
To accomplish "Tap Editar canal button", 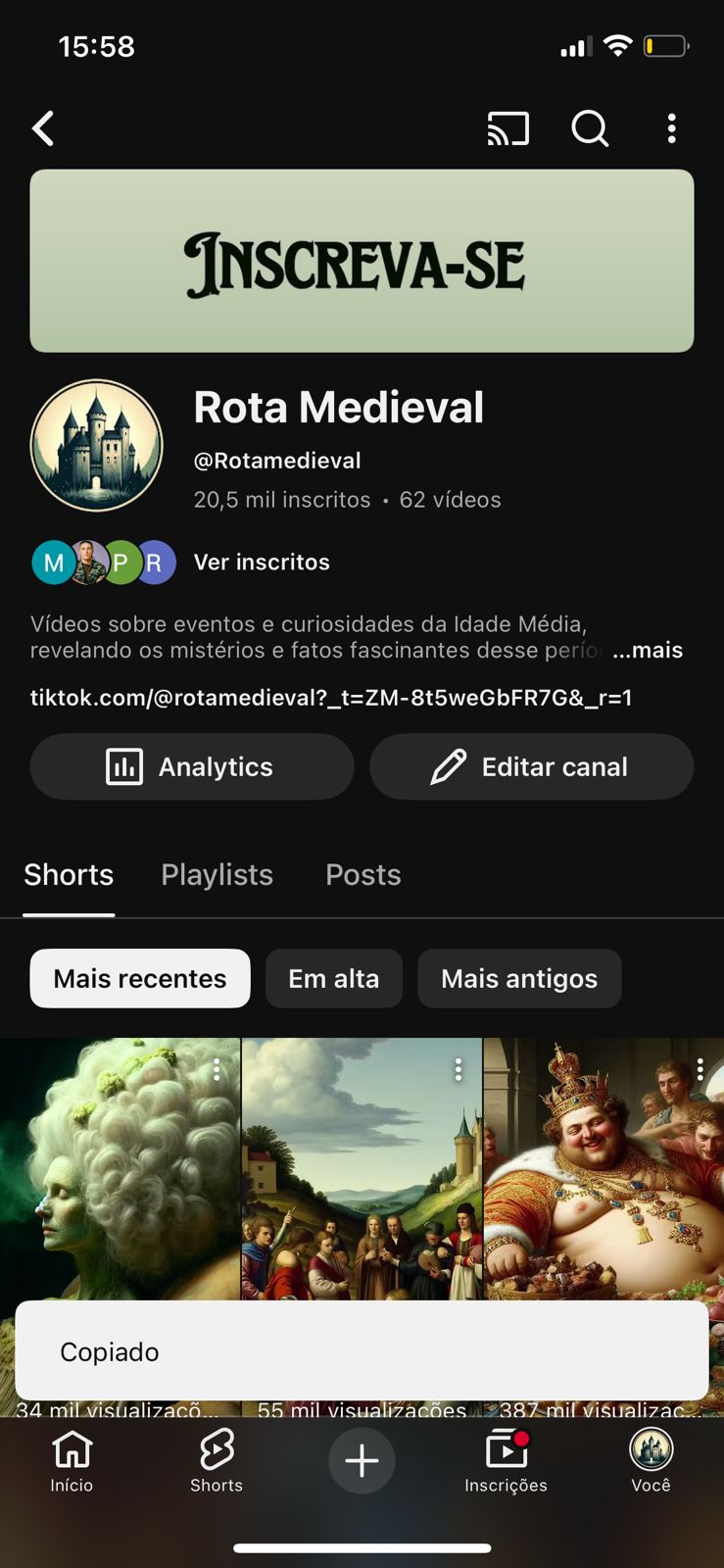I will point(531,766).
